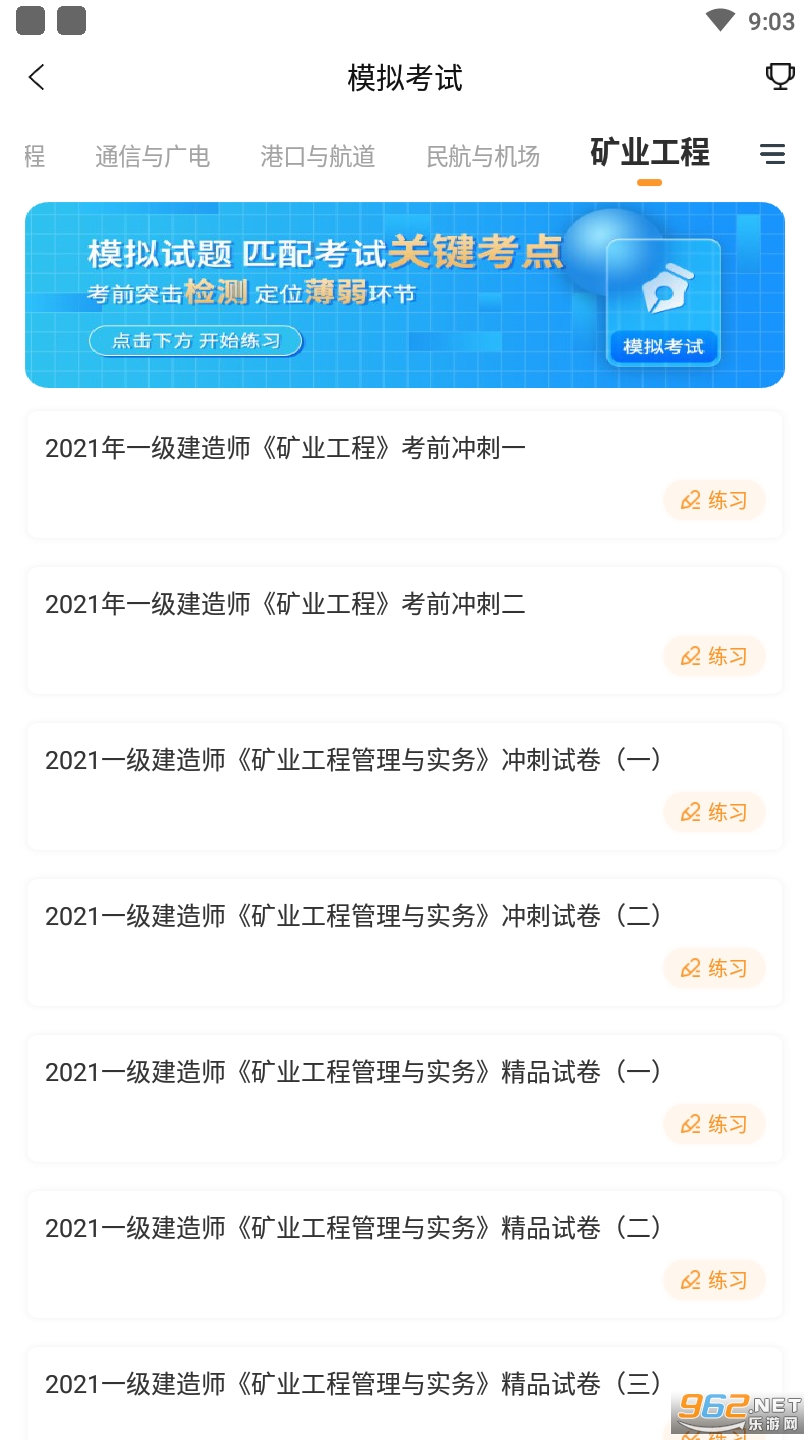Open the trophy ranking icon
Screen dimensions: 810x1440
779,77
